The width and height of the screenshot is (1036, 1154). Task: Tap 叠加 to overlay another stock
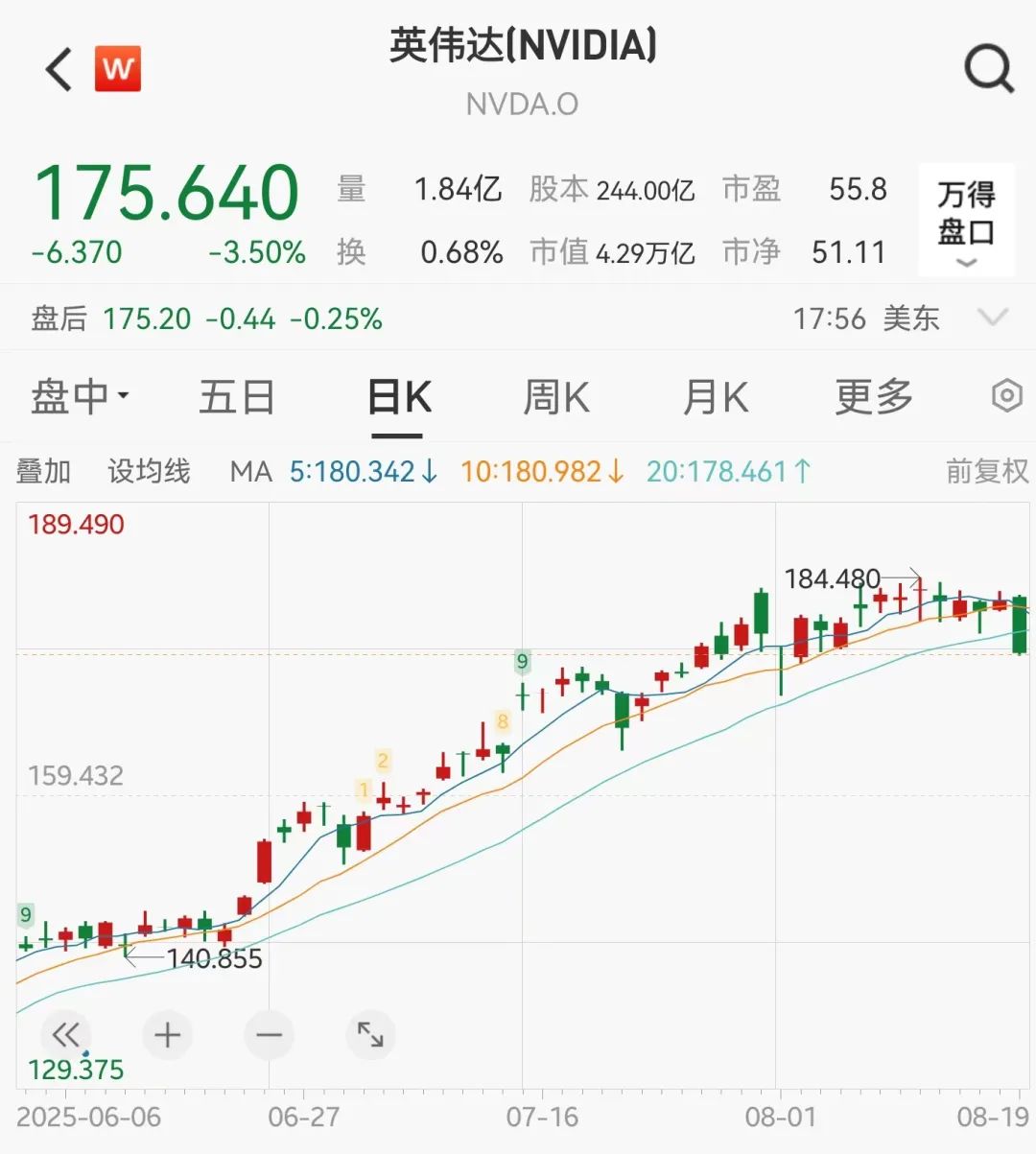click(43, 471)
